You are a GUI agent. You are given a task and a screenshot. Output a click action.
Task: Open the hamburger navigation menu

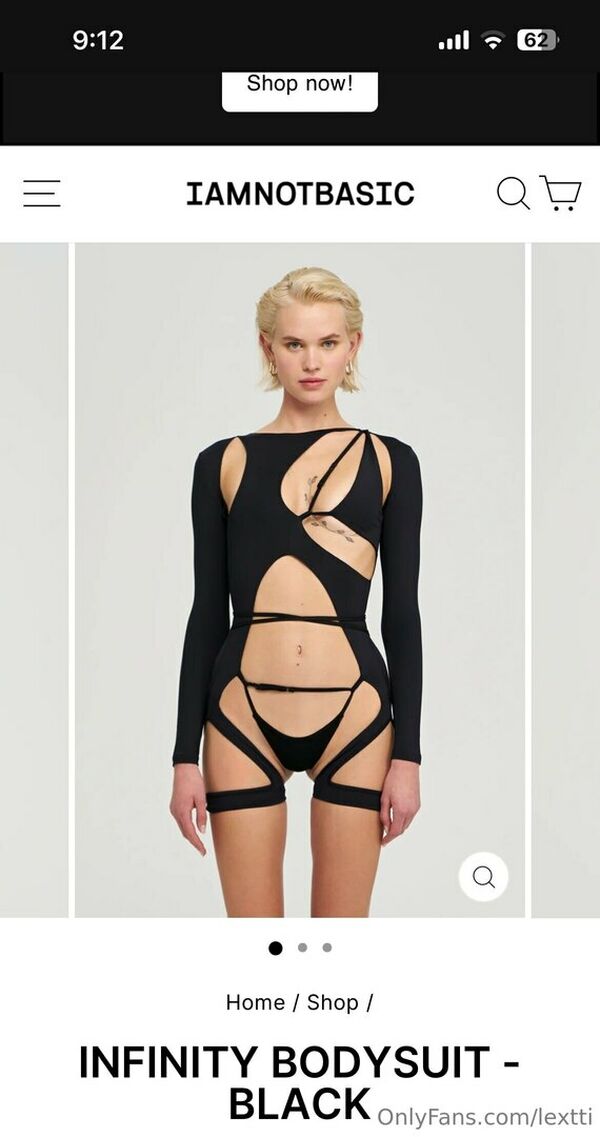[42, 193]
